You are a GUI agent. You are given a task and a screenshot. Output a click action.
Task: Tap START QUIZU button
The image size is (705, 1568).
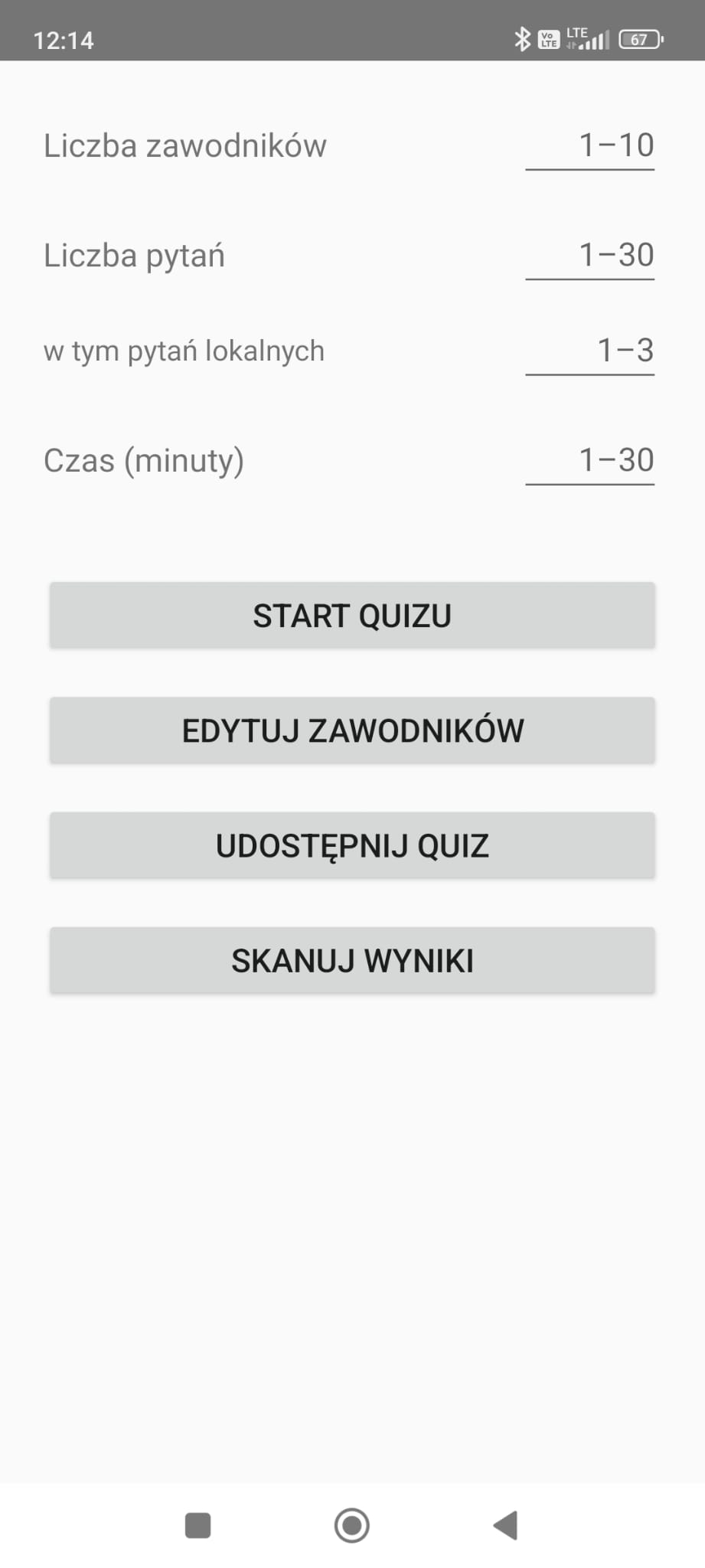point(352,616)
